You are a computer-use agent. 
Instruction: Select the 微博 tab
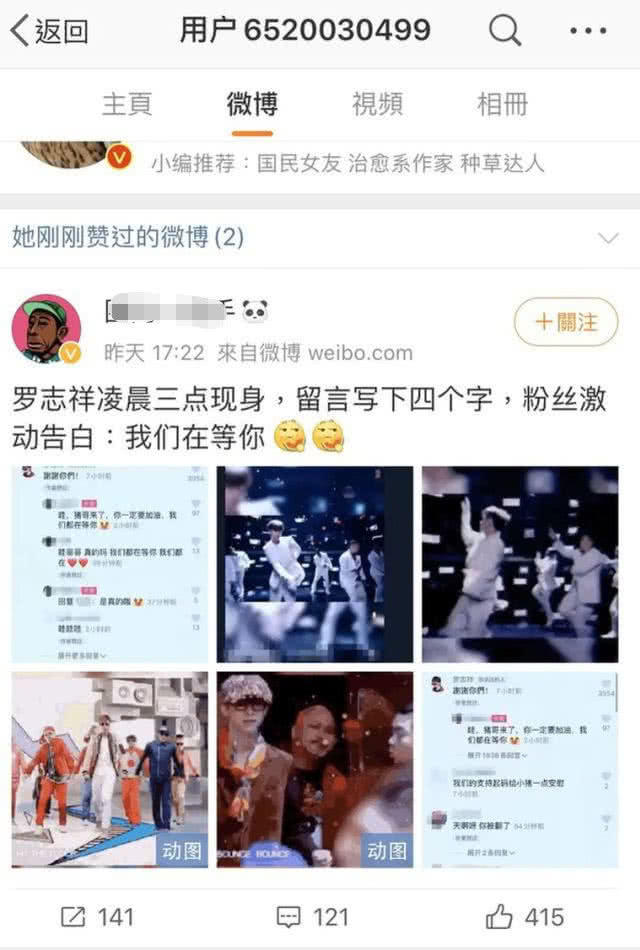click(252, 104)
